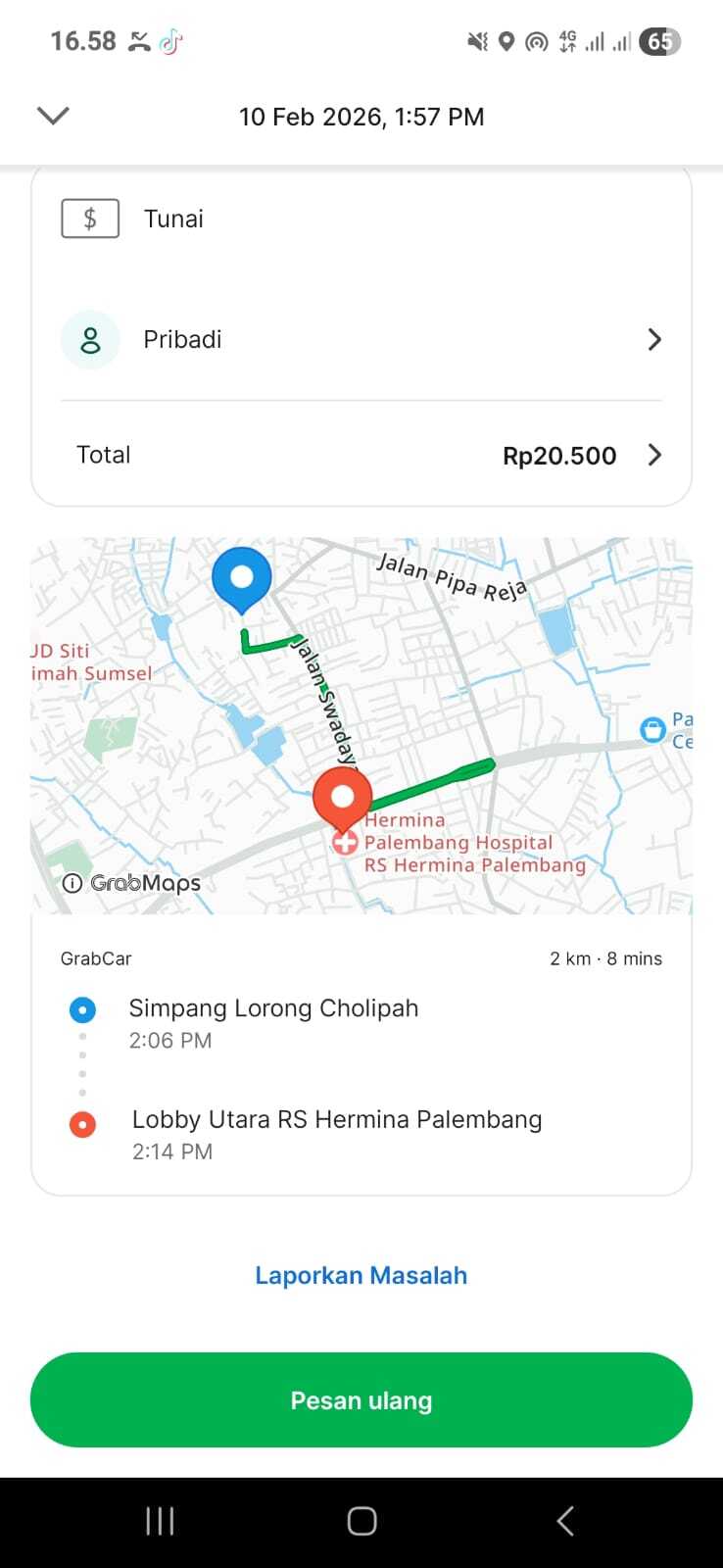Screen dimensions: 723x1568
Task: Open the GrabMaps route map
Action: (441, 686)
